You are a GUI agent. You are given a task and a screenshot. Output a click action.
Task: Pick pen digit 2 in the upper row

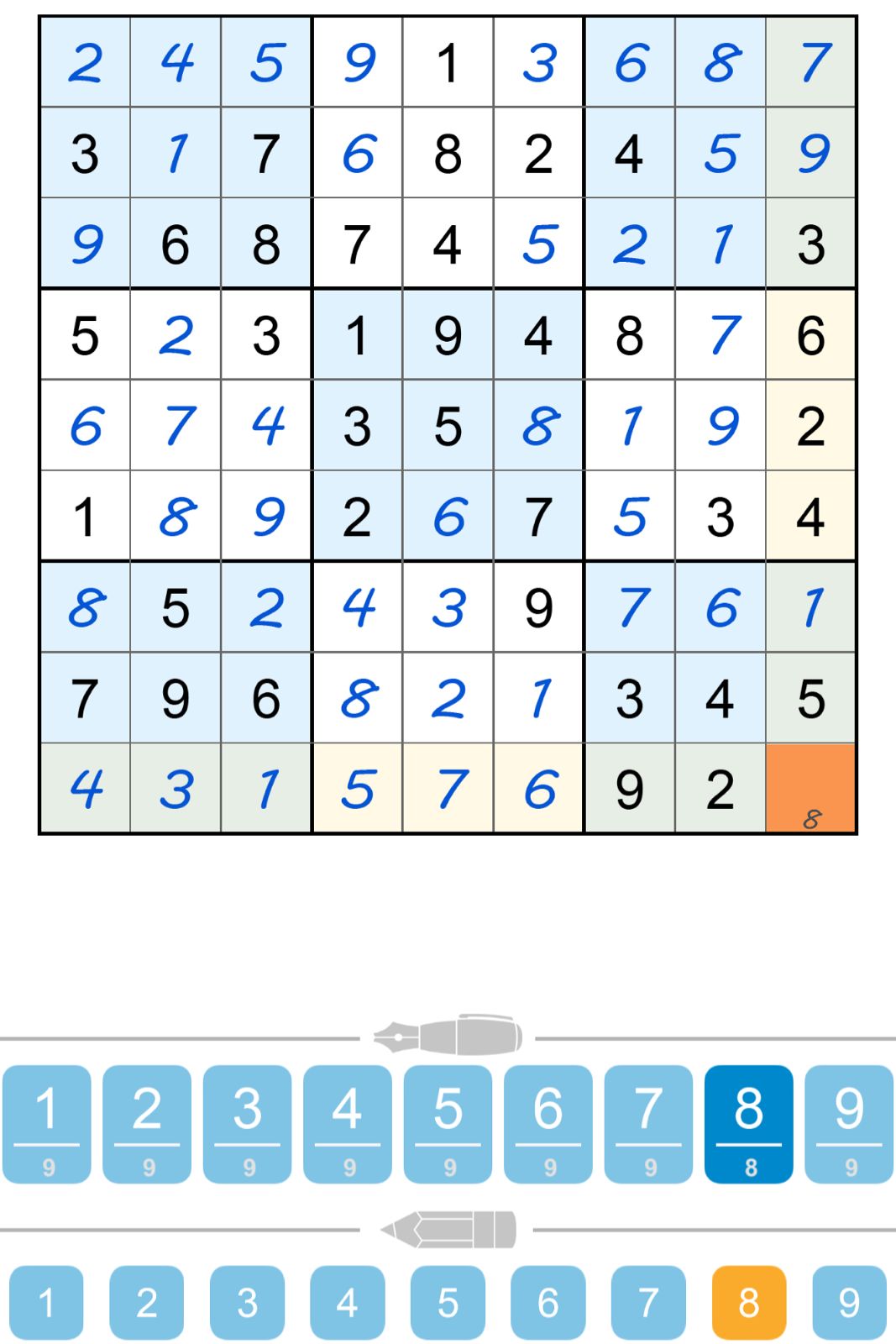pos(147,1124)
